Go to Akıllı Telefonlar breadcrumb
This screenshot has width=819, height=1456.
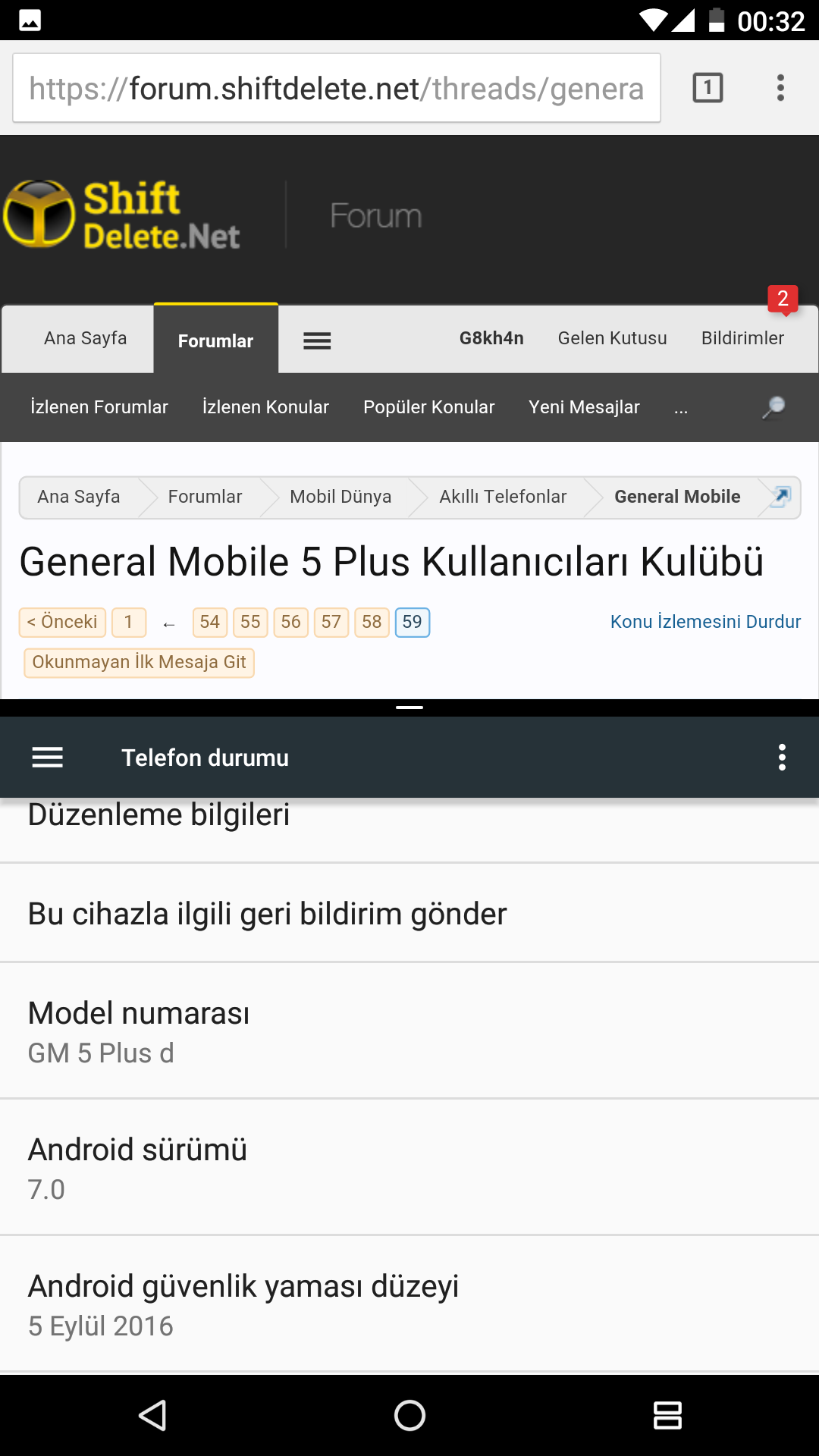503,497
